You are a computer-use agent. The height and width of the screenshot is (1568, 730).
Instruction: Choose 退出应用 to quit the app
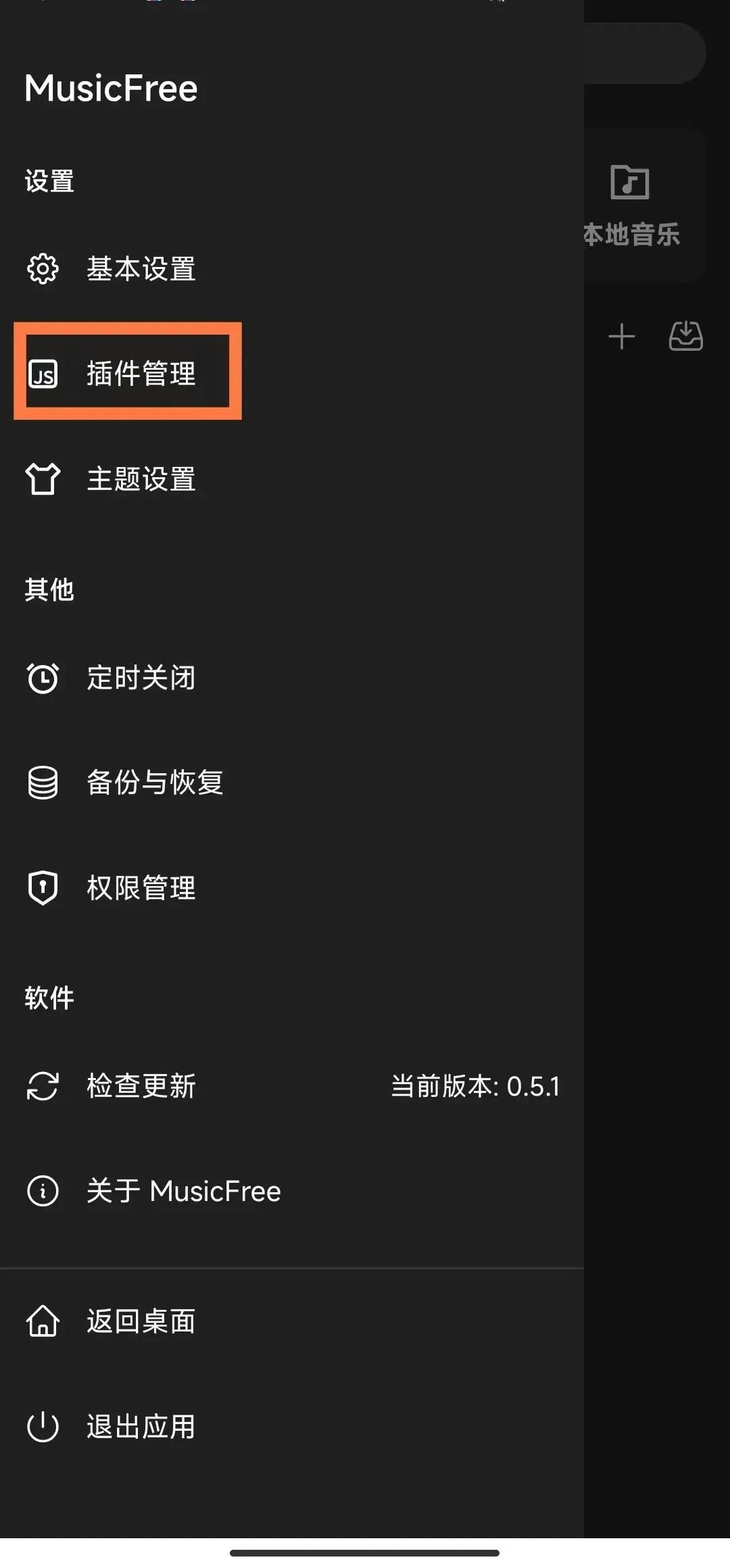140,1426
